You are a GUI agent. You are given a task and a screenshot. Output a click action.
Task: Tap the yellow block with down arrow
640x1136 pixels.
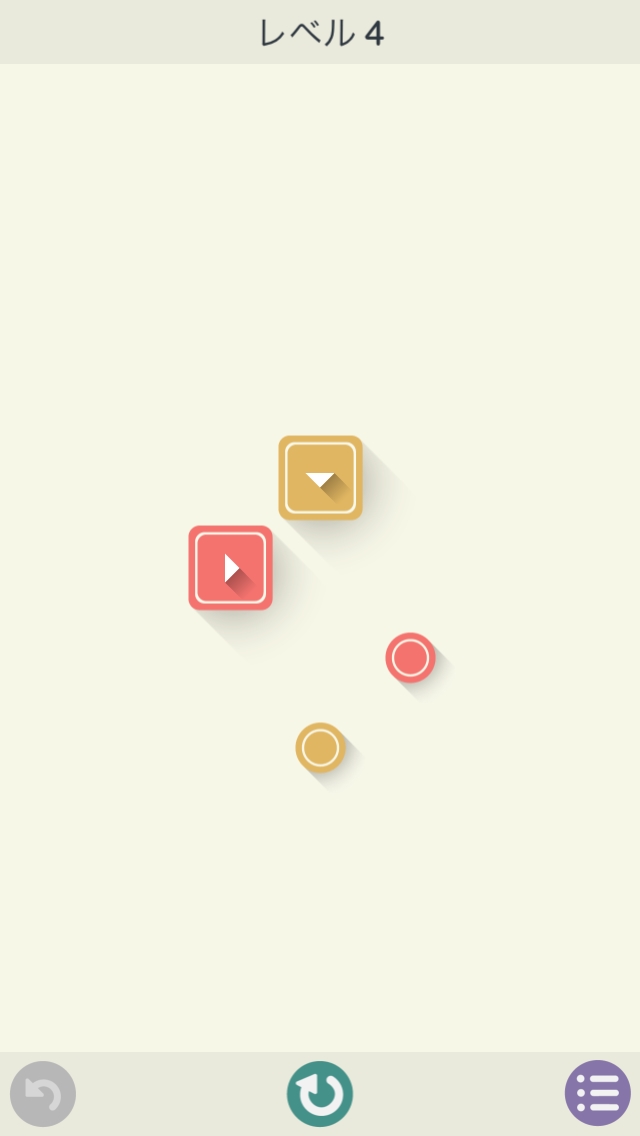(x=320, y=477)
